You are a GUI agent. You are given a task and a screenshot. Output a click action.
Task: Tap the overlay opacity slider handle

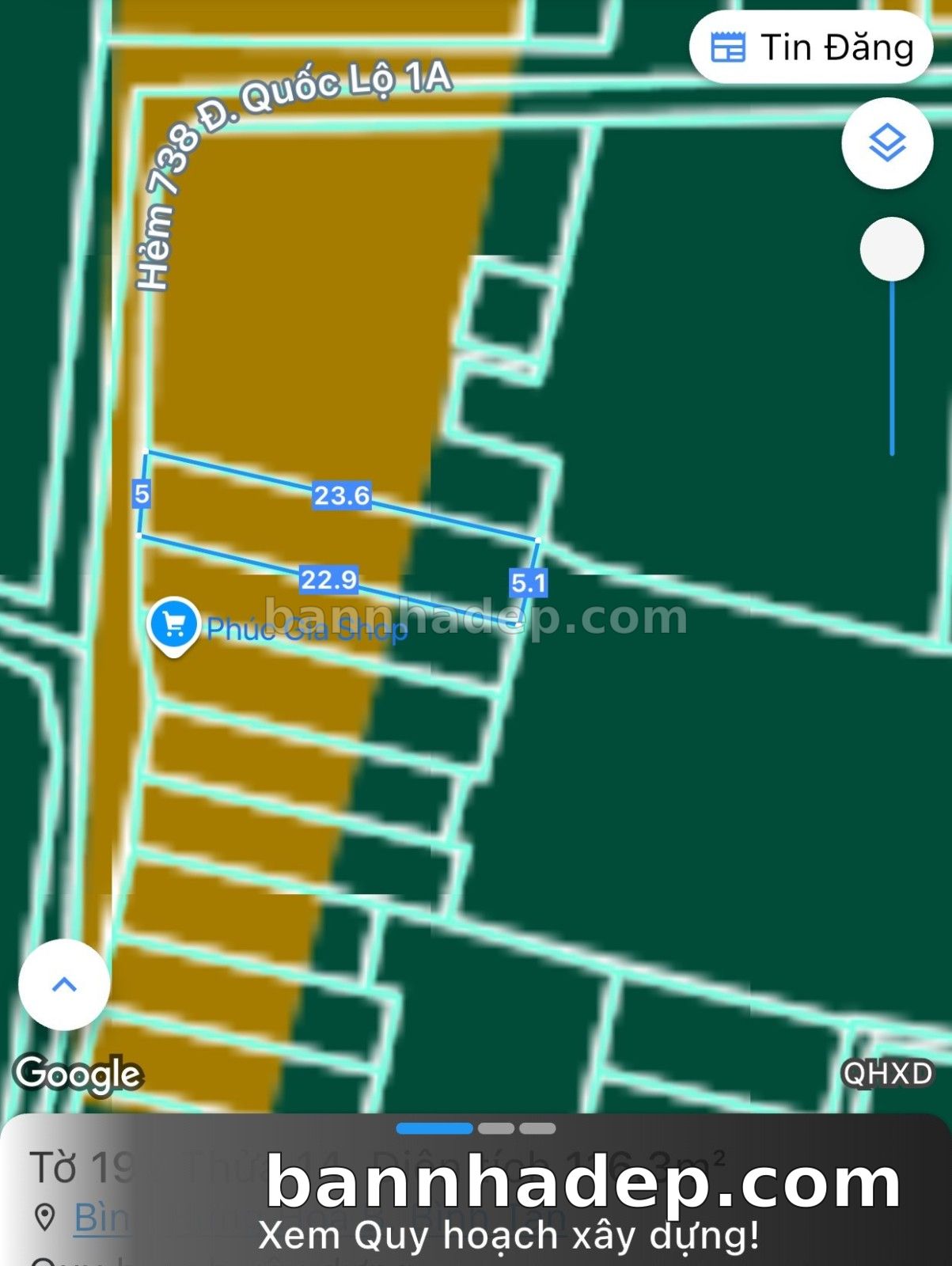pyautogui.click(x=892, y=249)
